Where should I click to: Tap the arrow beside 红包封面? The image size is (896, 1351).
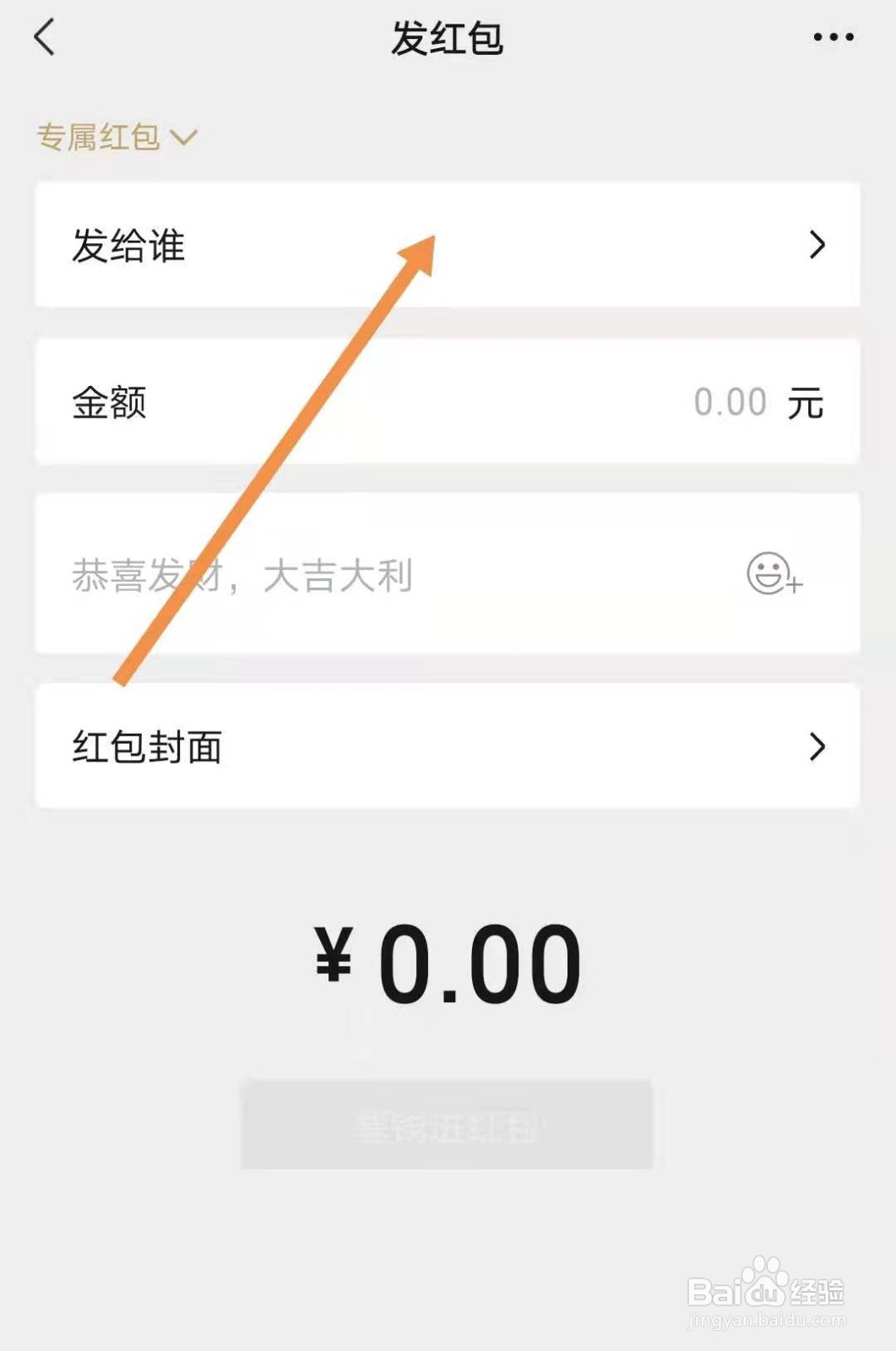[816, 746]
